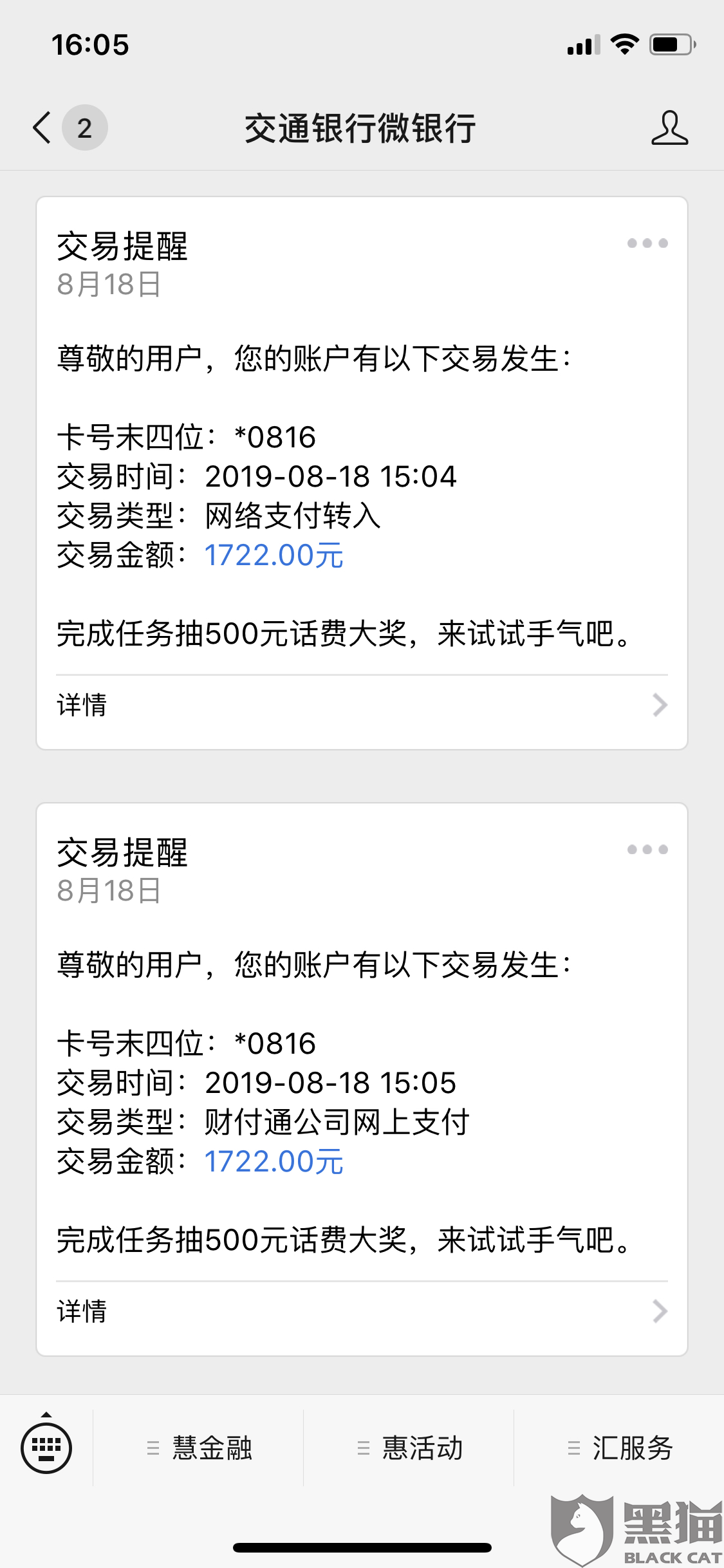The image size is (724, 1568).
Task: Go back to the previous chat list
Action: pos(44,127)
